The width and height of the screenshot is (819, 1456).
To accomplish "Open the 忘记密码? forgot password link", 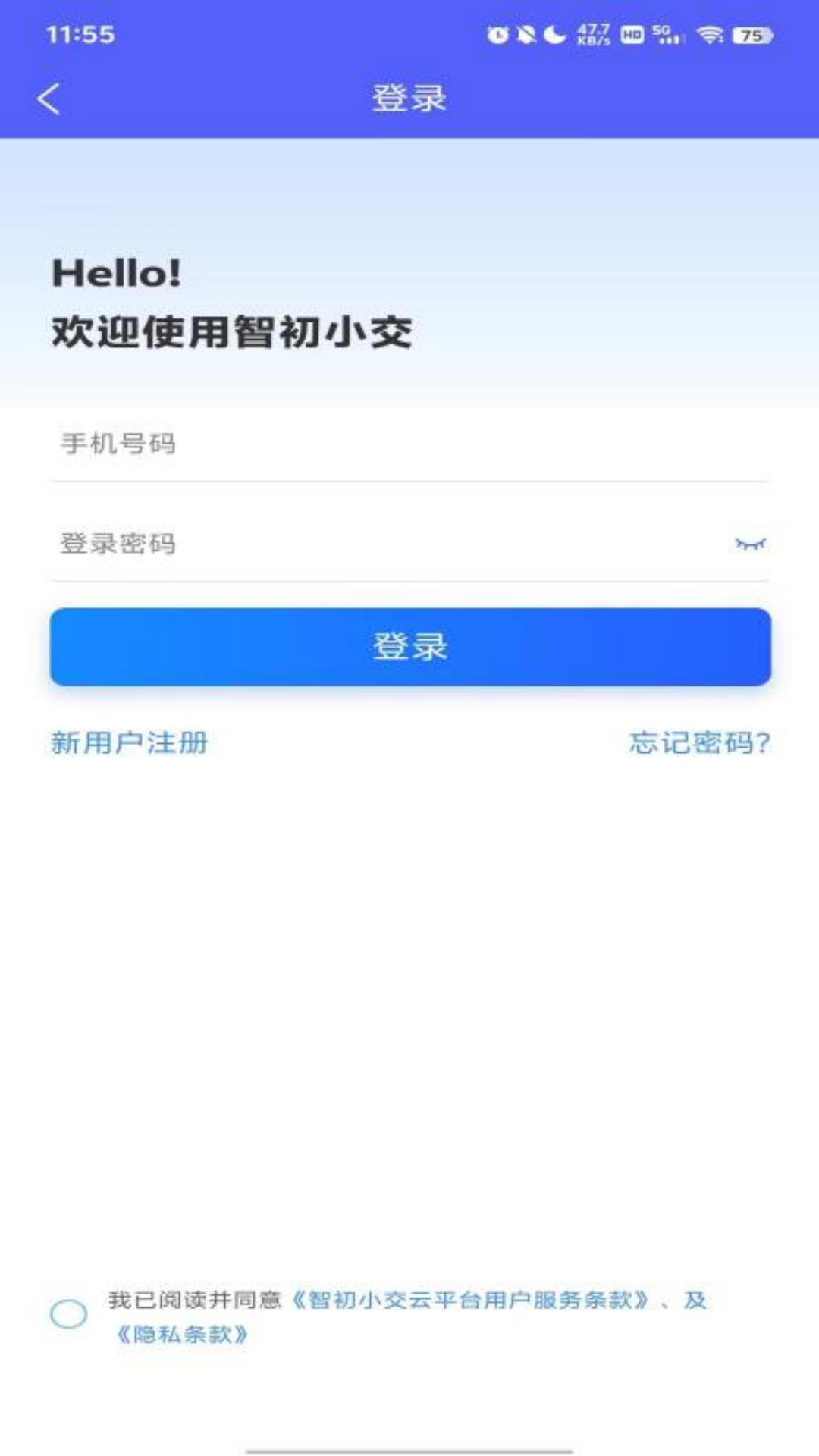I will coord(698,742).
